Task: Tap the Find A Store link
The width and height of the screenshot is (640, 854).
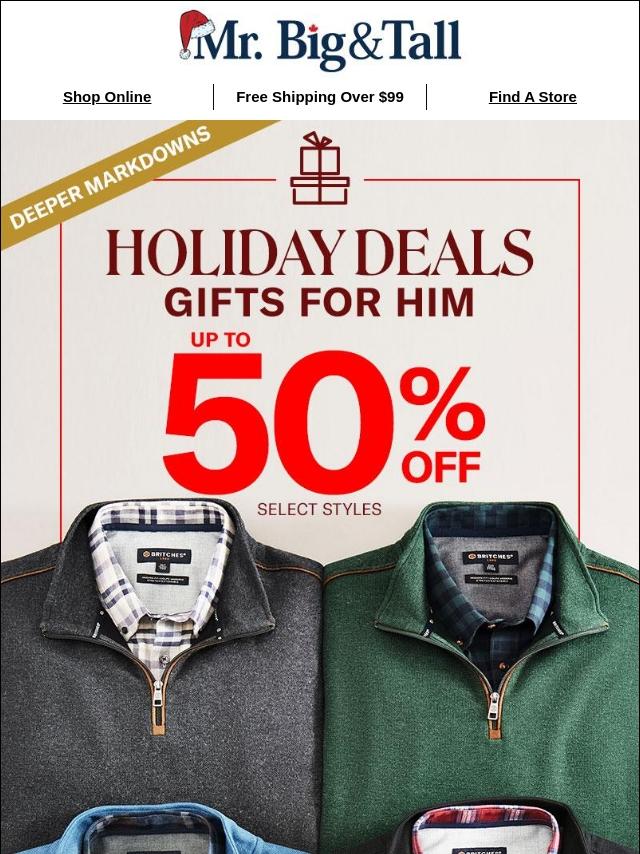Action: (x=532, y=97)
